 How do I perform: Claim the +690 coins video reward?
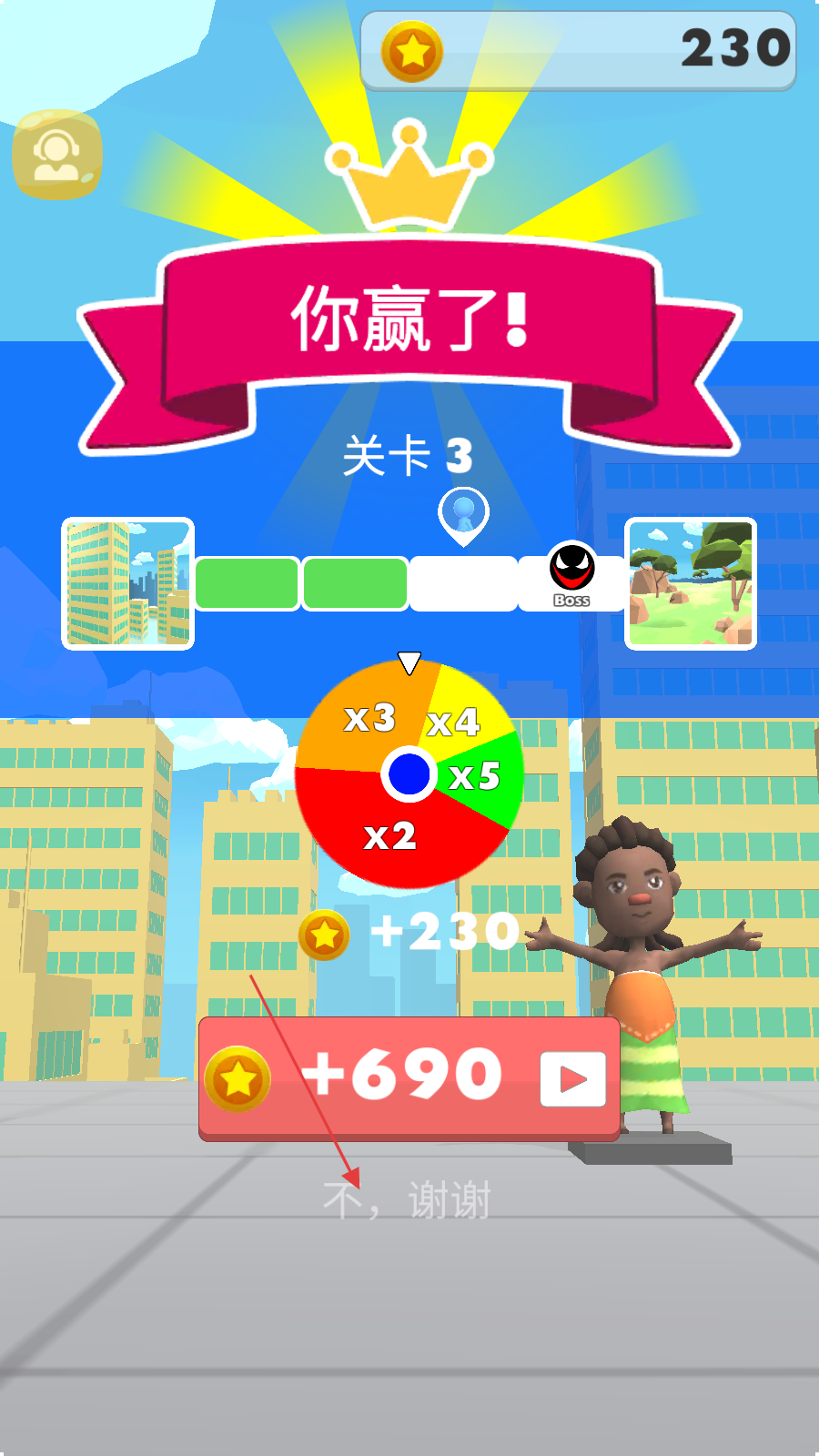pos(409,1078)
